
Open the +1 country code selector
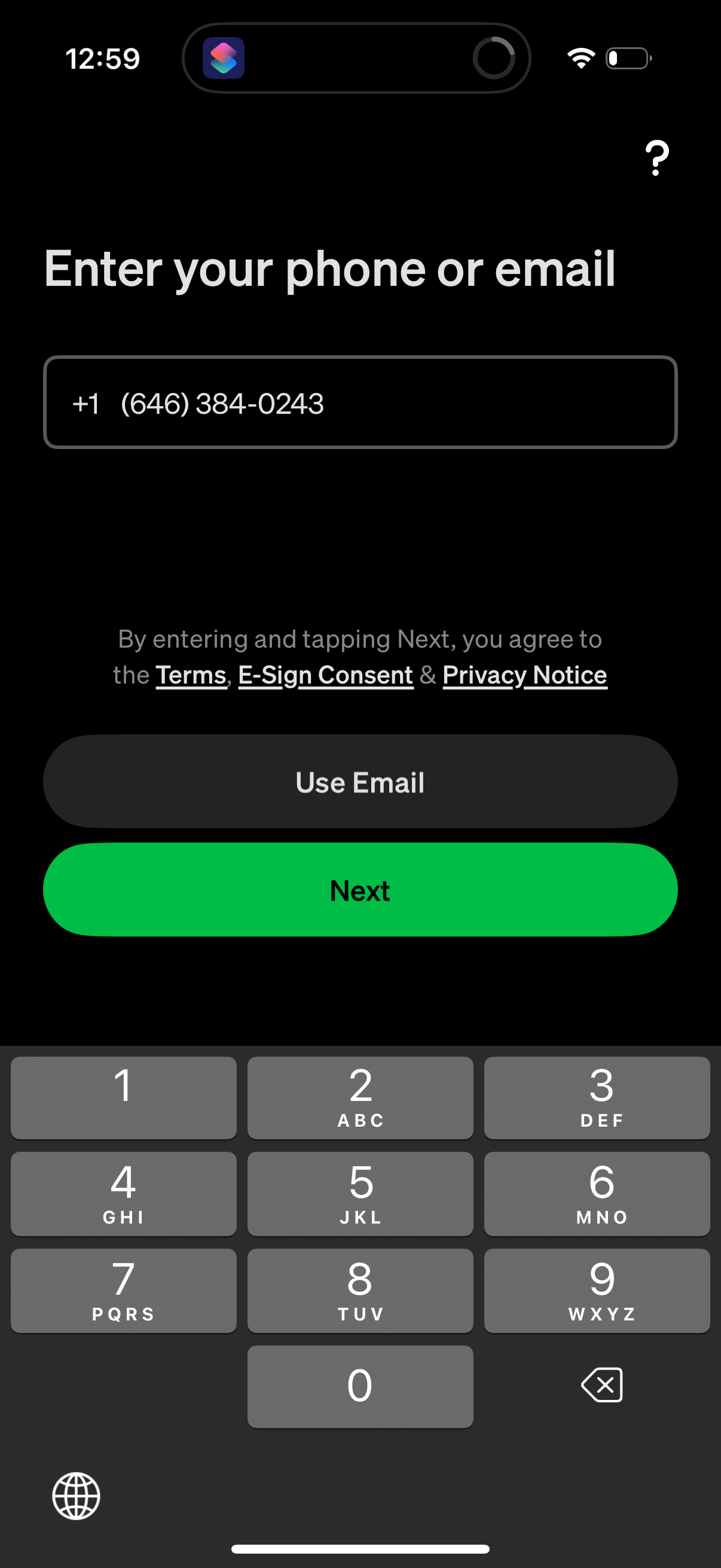click(x=87, y=403)
